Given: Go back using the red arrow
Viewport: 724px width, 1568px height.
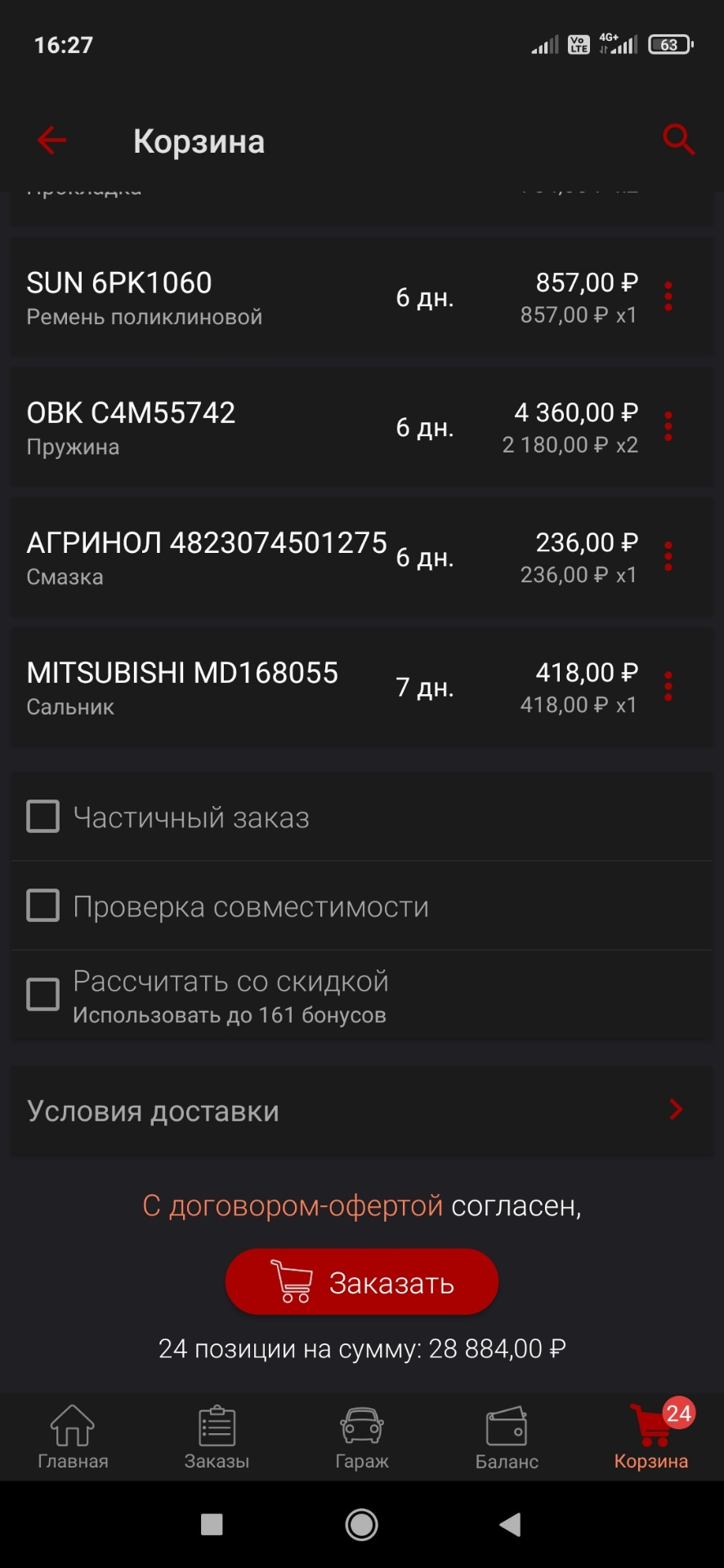Looking at the screenshot, I should 51,140.
